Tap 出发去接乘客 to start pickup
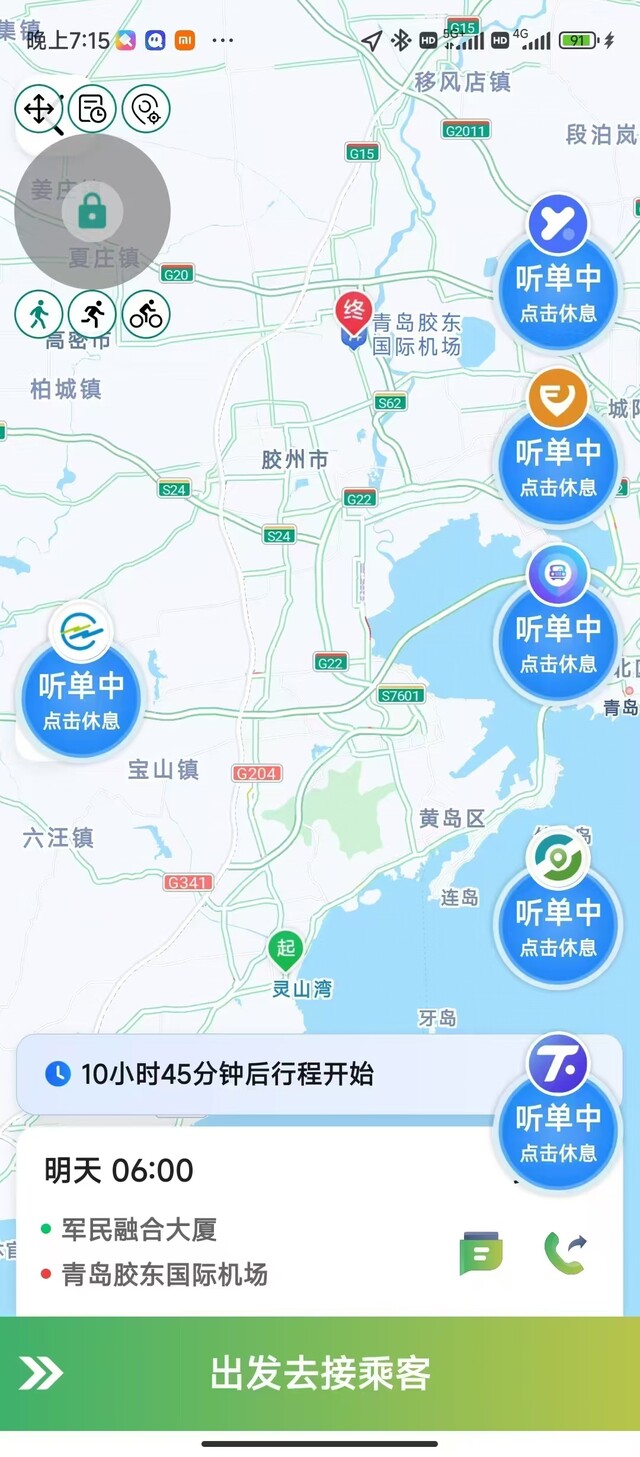The height and width of the screenshot is (1457, 640). (320, 1373)
